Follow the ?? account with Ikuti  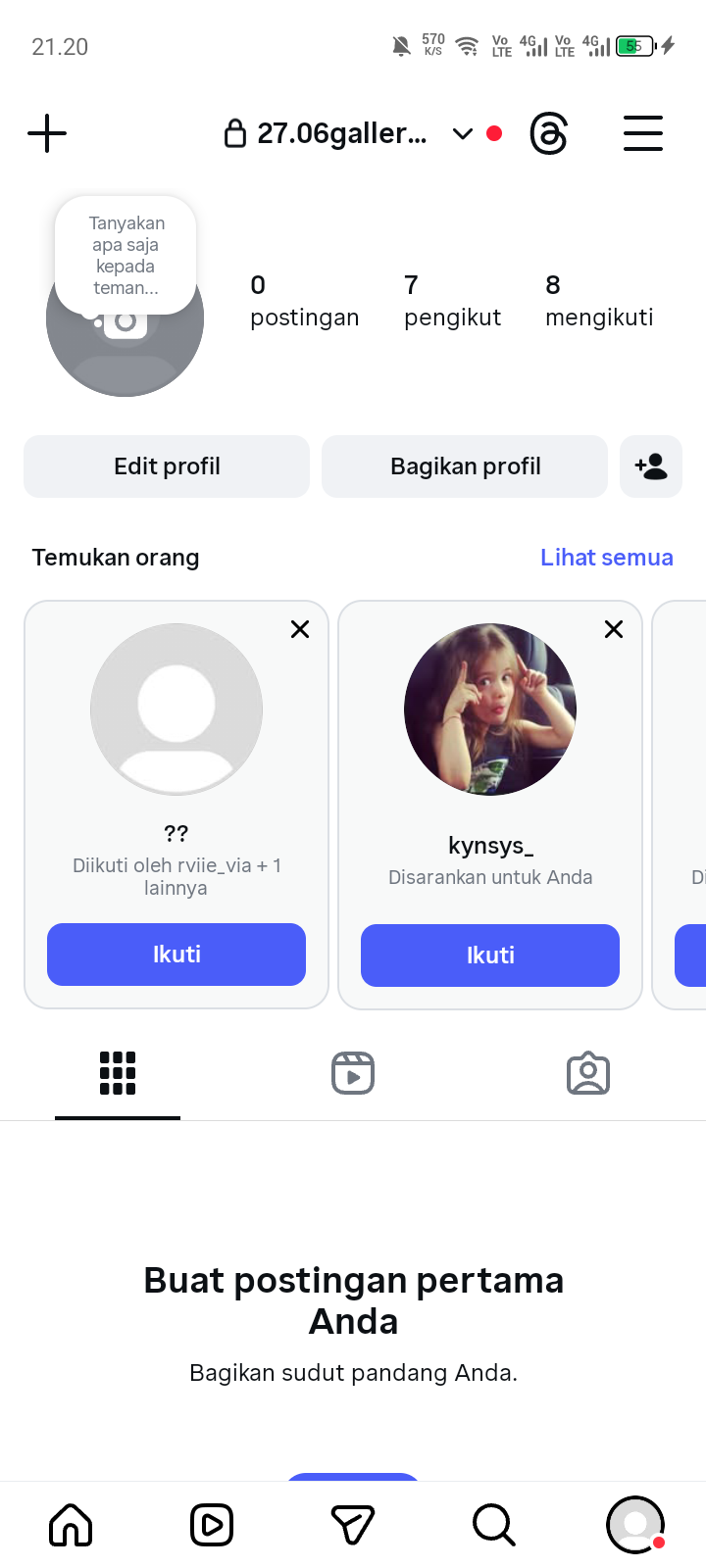click(x=176, y=955)
